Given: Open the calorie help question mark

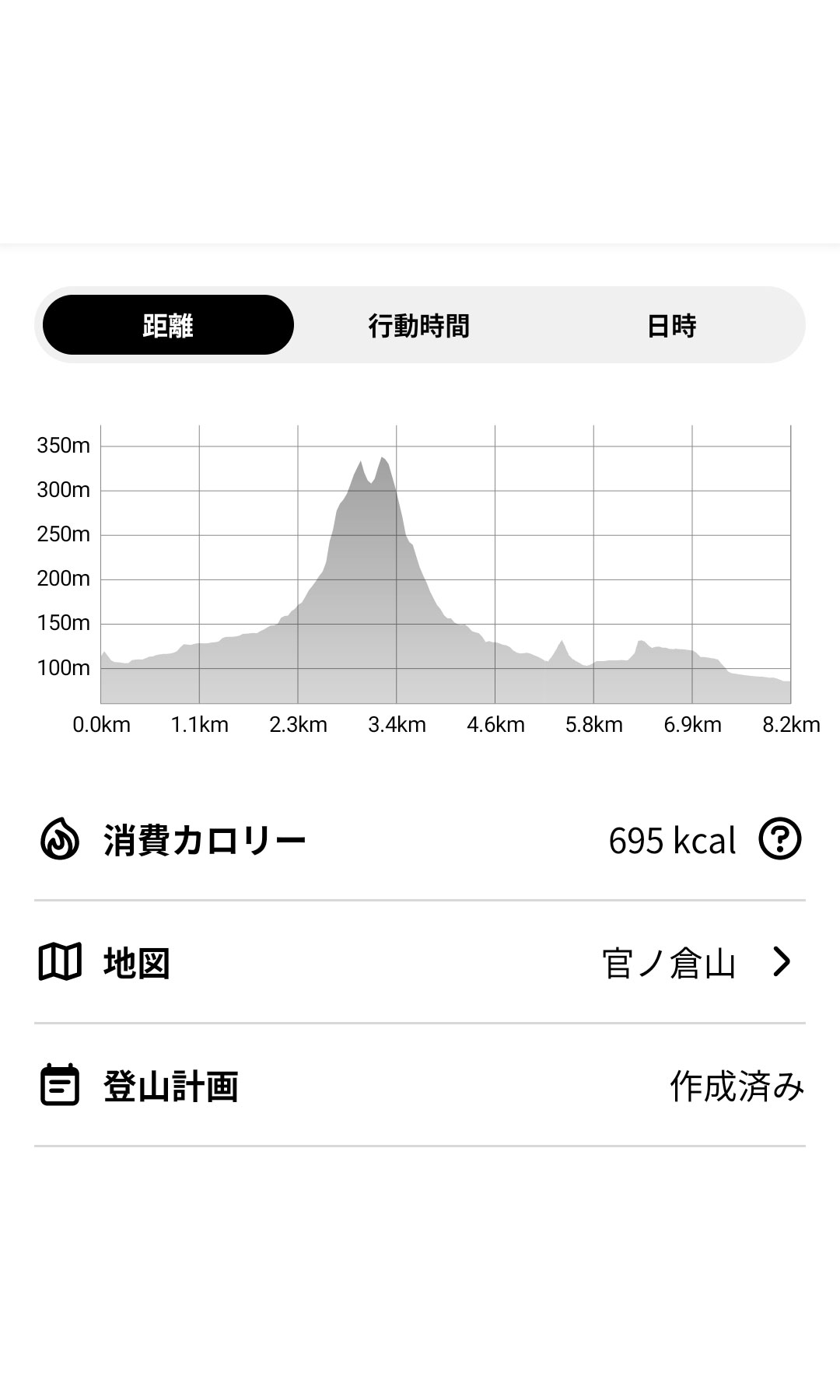Looking at the screenshot, I should (779, 839).
